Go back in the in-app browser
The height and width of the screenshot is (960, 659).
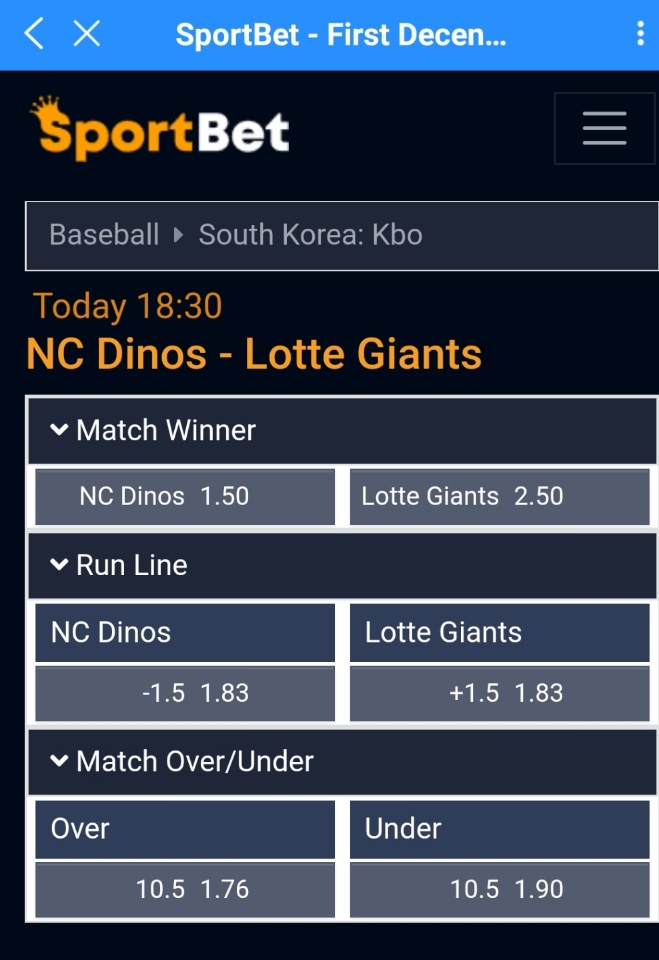[x=34, y=35]
